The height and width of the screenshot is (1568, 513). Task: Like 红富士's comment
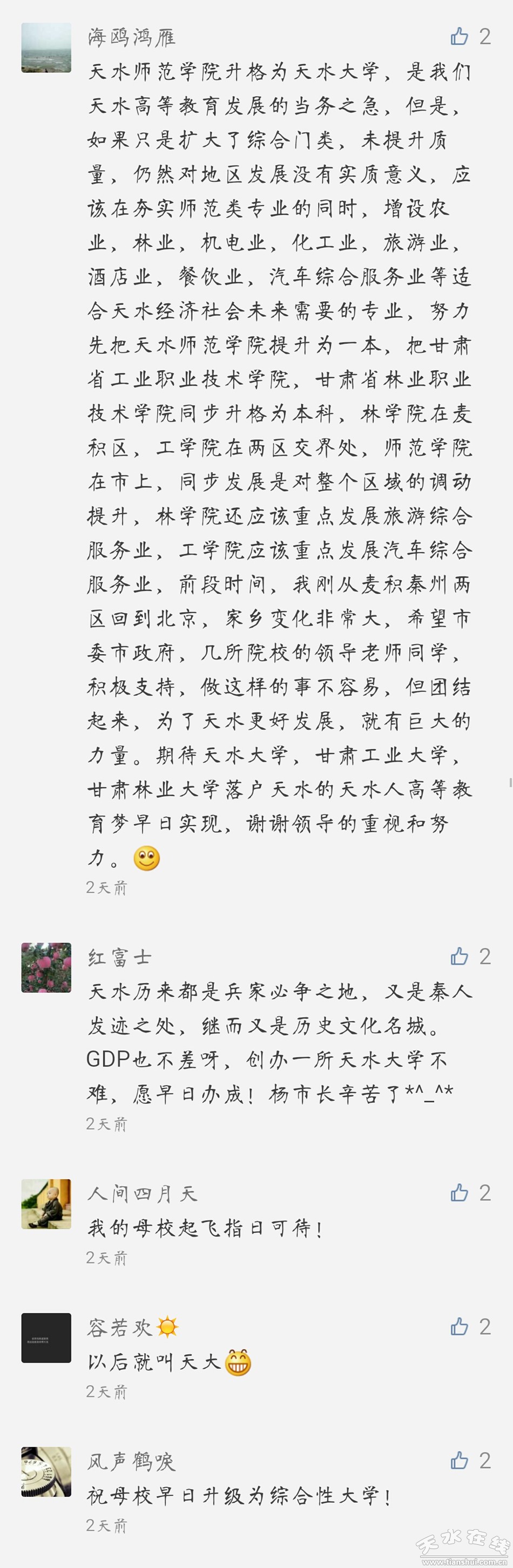pos(460,956)
